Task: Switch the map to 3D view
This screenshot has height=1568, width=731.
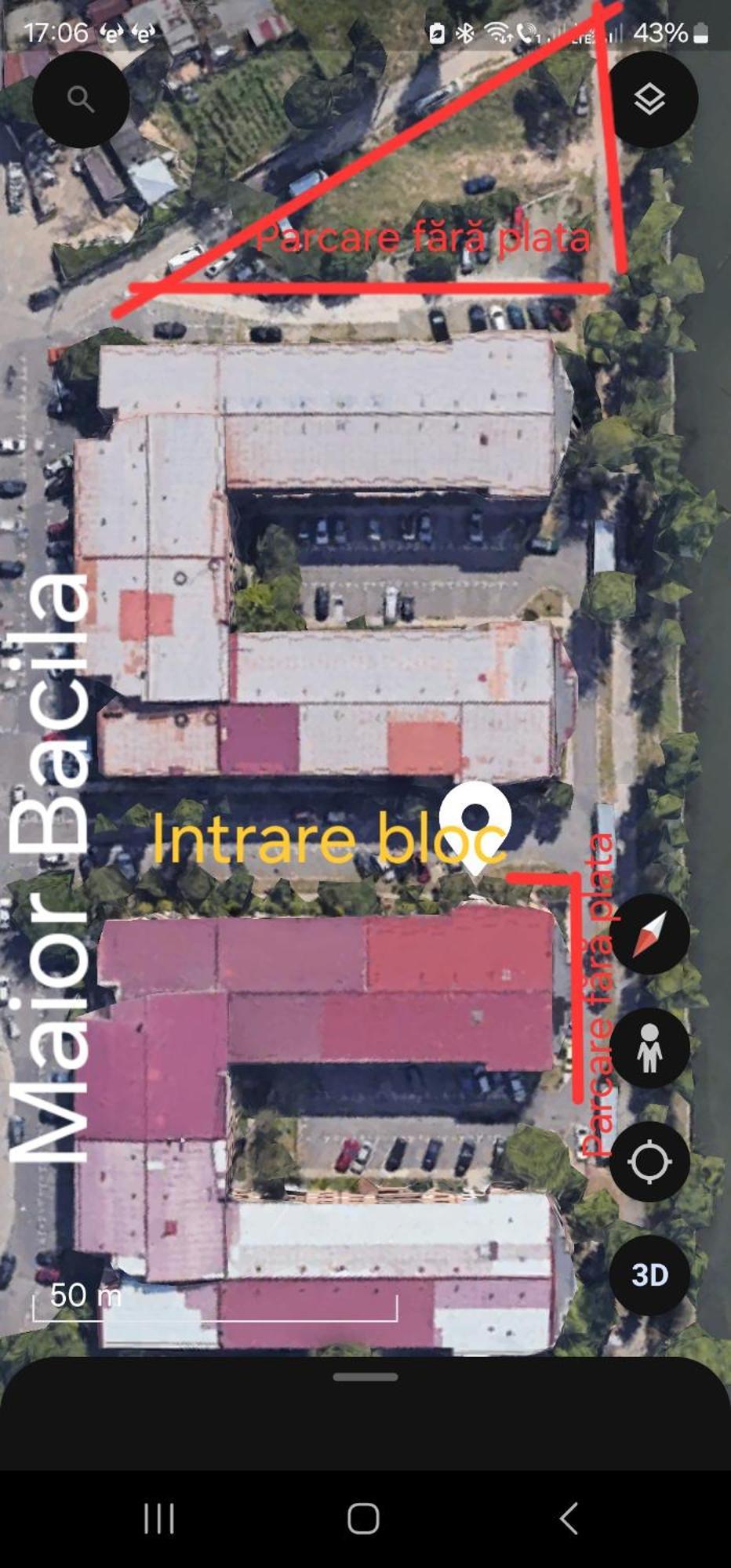Action: [x=649, y=1275]
